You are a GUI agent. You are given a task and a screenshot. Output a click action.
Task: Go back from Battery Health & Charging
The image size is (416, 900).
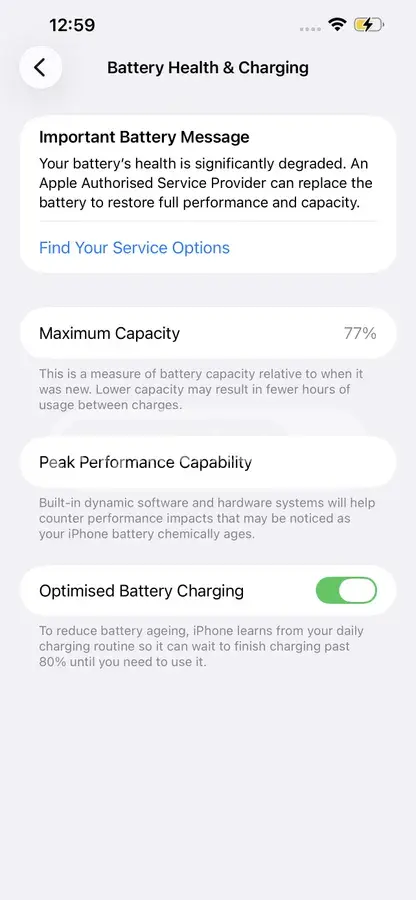tap(40, 68)
